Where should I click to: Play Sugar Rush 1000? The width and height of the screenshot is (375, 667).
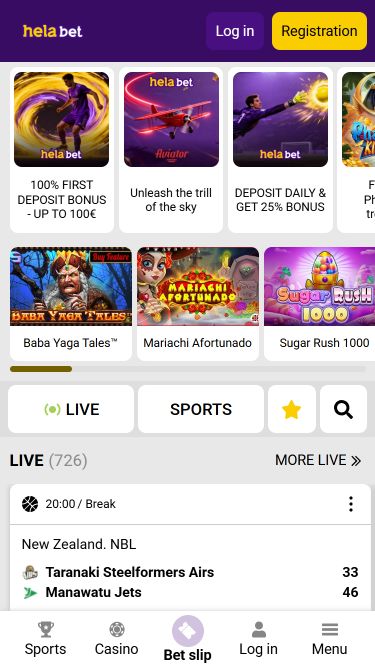[x=319, y=304]
